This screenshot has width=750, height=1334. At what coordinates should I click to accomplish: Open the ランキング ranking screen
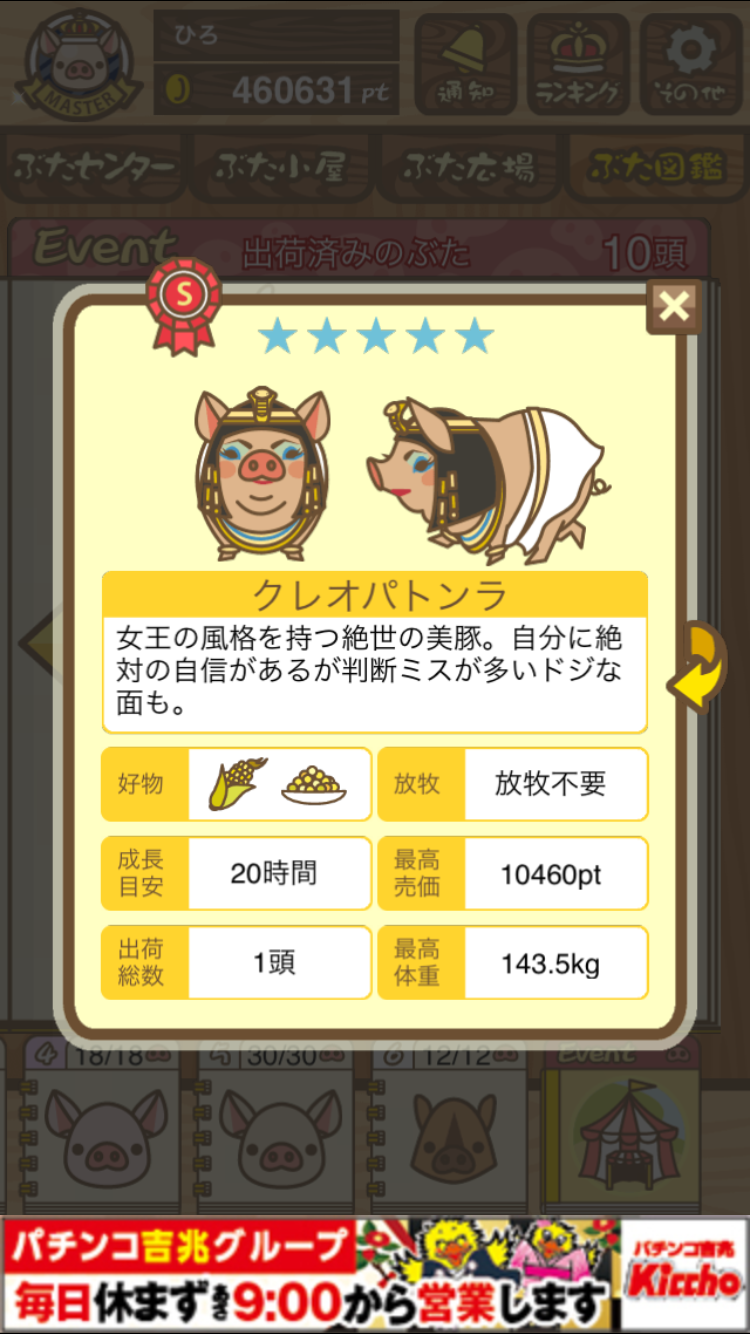(x=578, y=63)
